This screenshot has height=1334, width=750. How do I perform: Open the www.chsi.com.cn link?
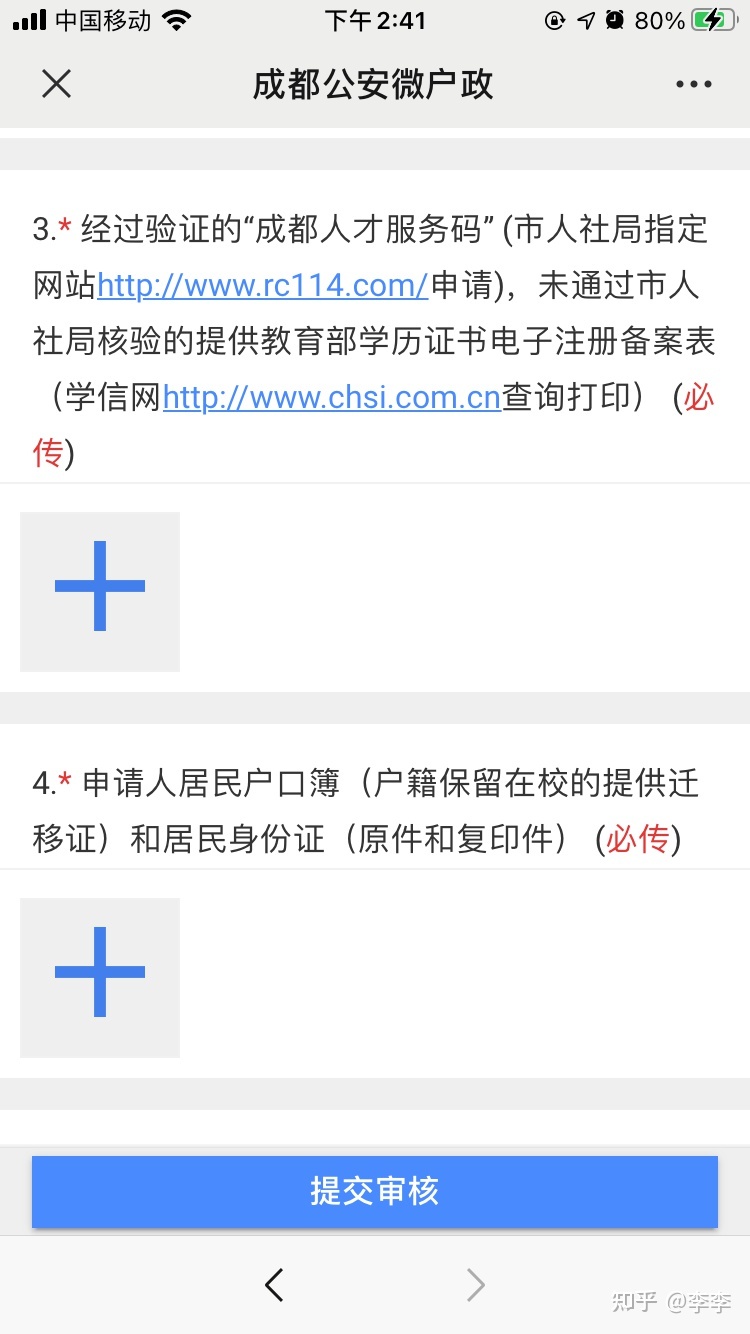[x=332, y=398]
